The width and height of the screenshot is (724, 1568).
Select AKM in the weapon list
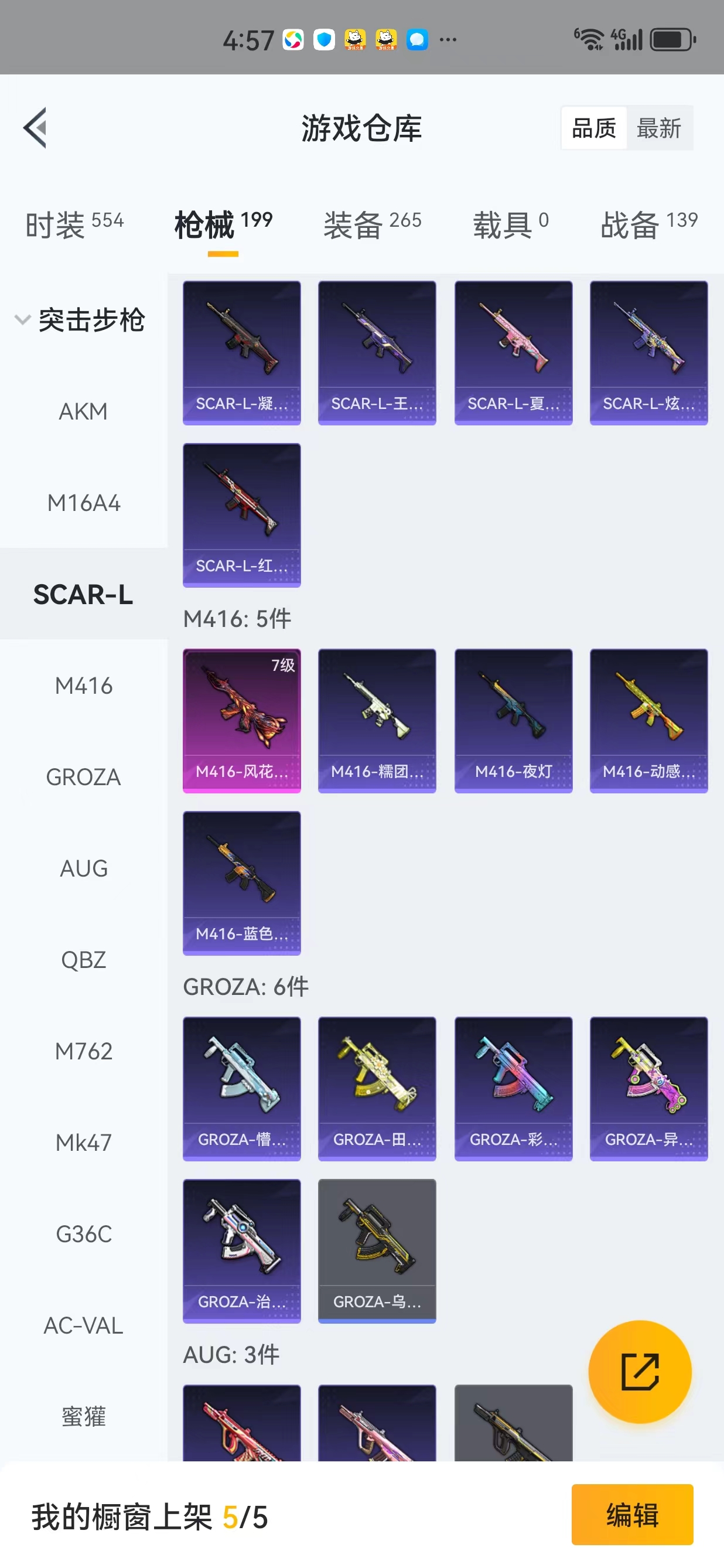pos(83,411)
